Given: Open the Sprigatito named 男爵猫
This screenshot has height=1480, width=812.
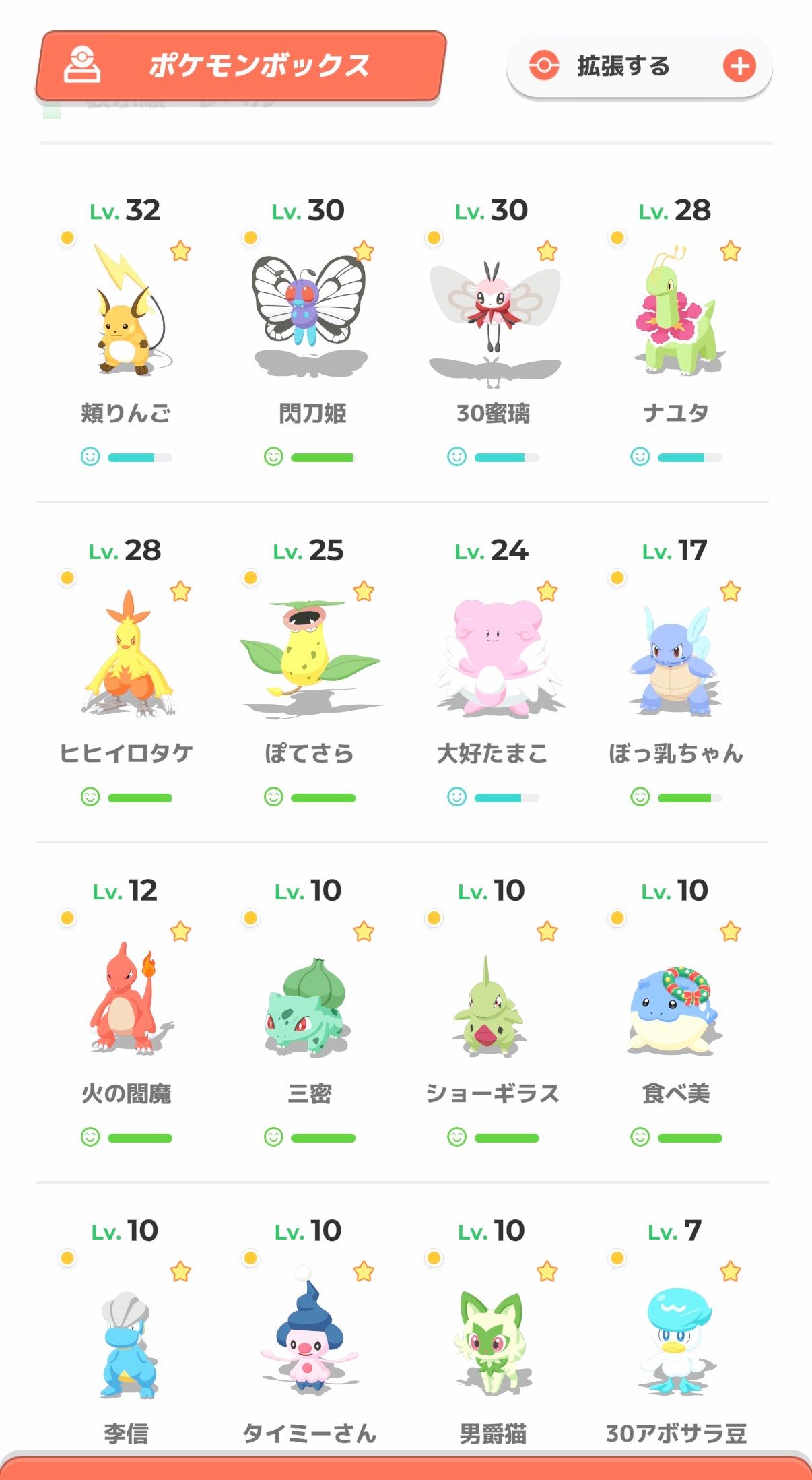Looking at the screenshot, I should tap(494, 1341).
